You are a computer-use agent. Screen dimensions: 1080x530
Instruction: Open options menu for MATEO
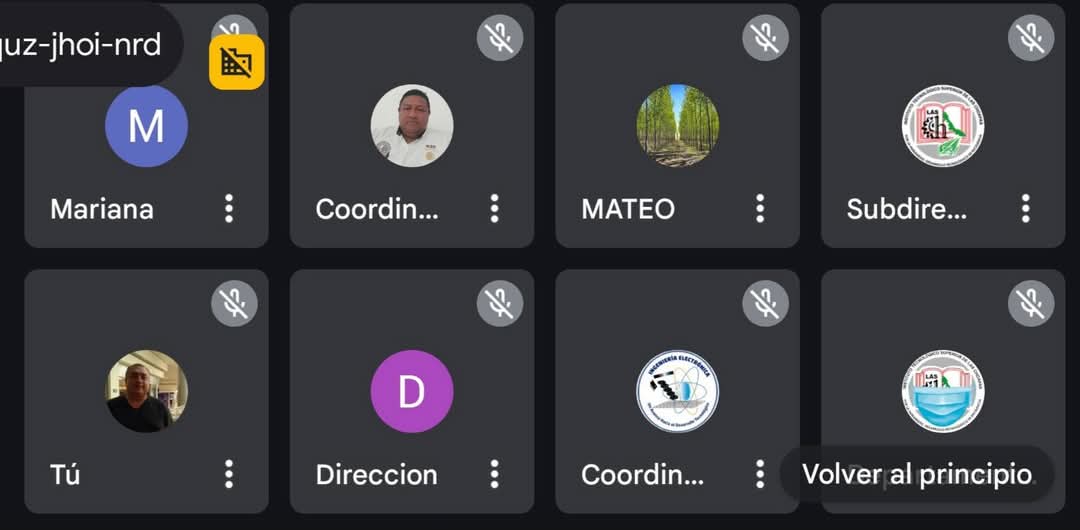[760, 208]
